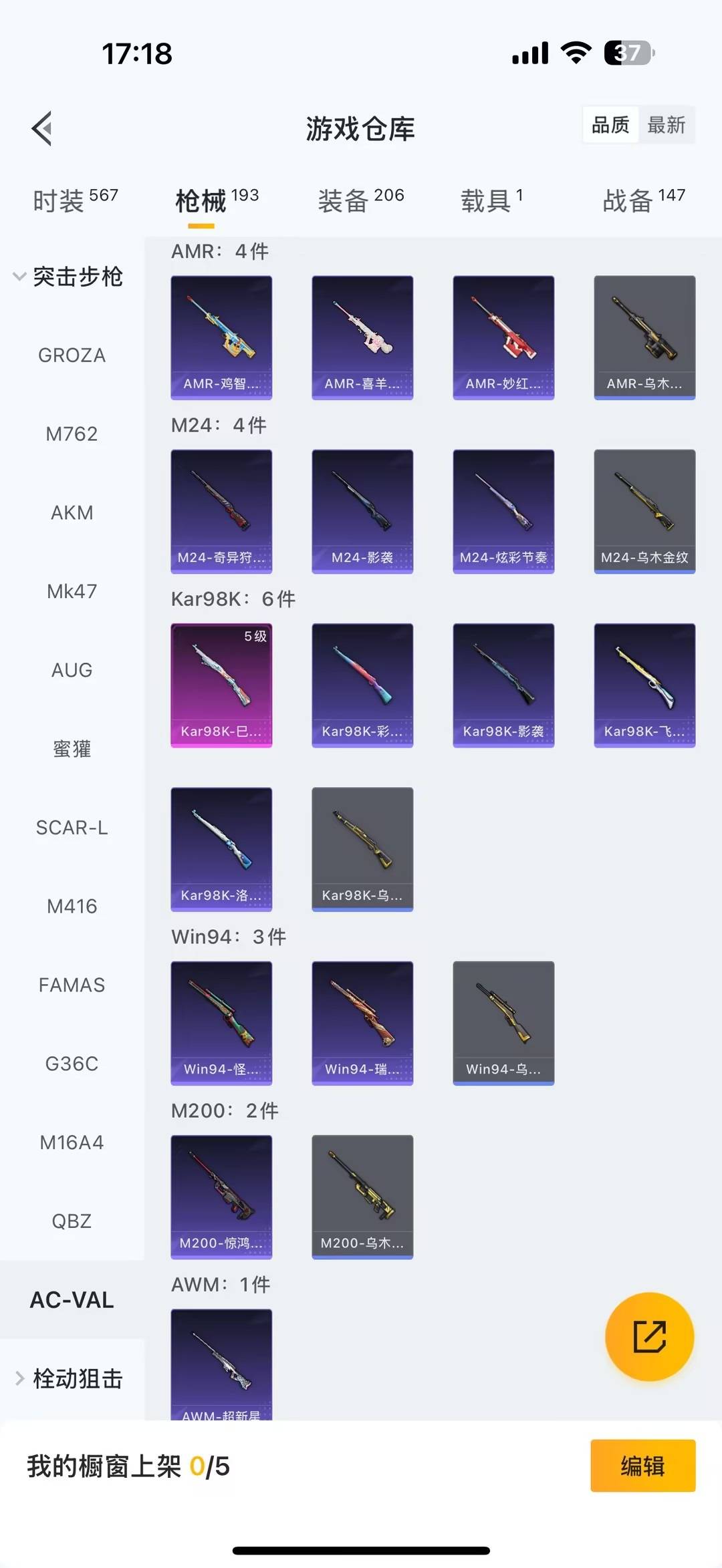The height and width of the screenshot is (1568, 722).
Task: Sort items by 品质
Action: point(610,125)
